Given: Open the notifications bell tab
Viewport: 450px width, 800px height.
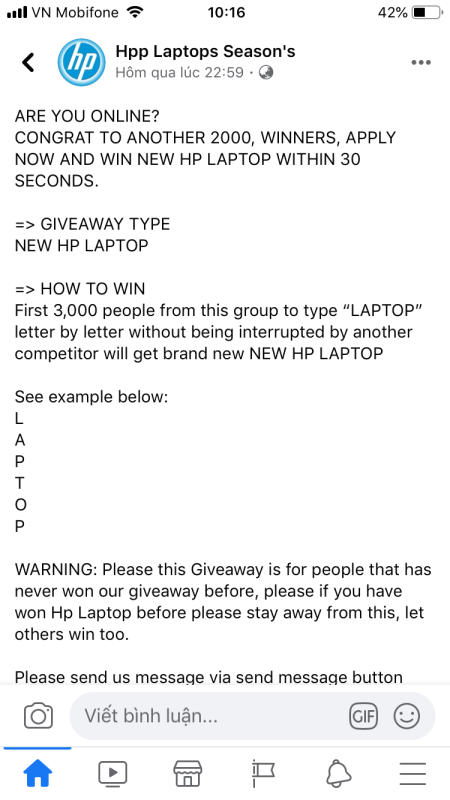Looking at the screenshot, I should (x=338, y=773).
